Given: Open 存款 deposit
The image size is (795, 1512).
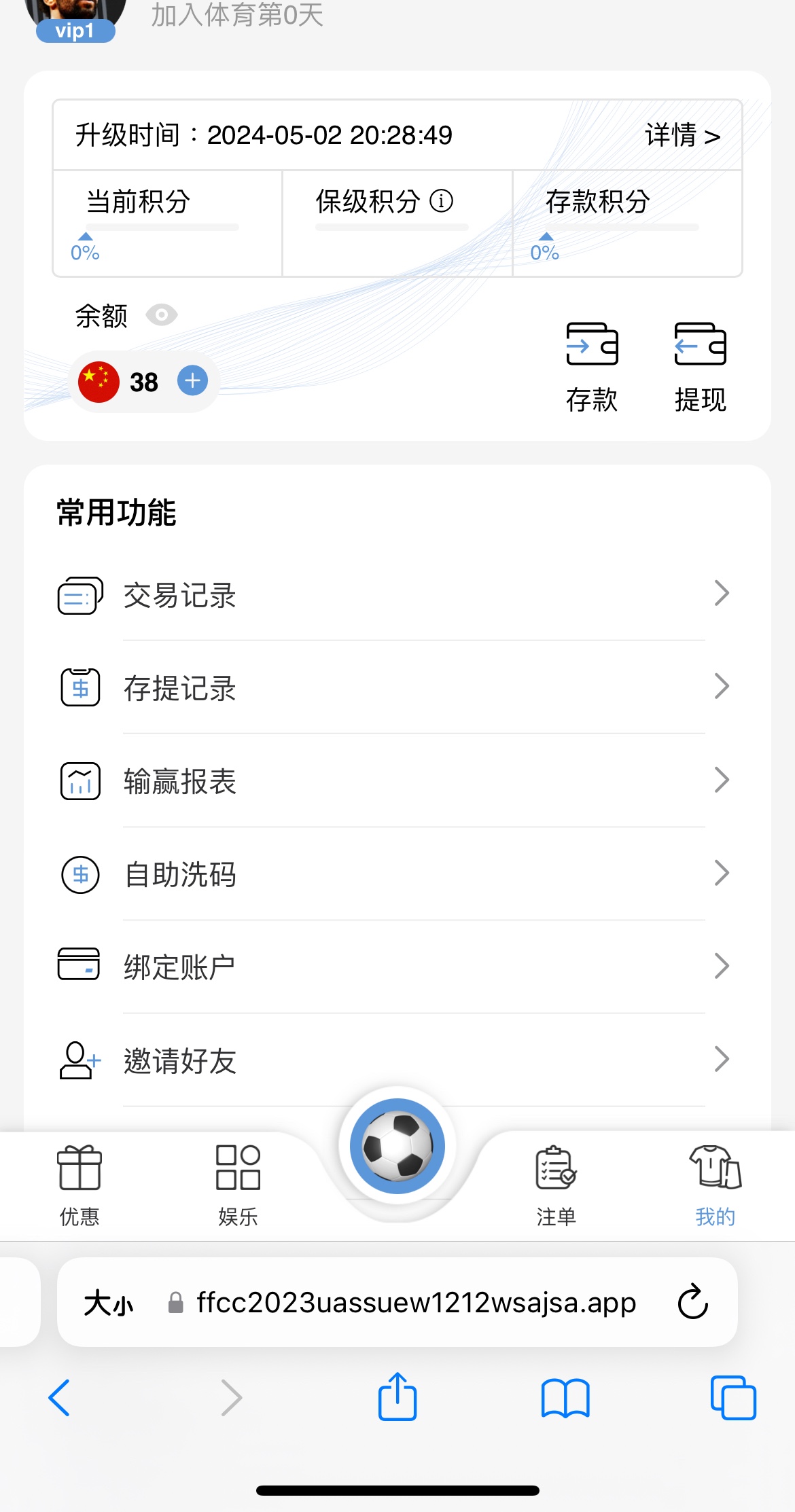Looking at the screenshot, I should pos(592,367).
